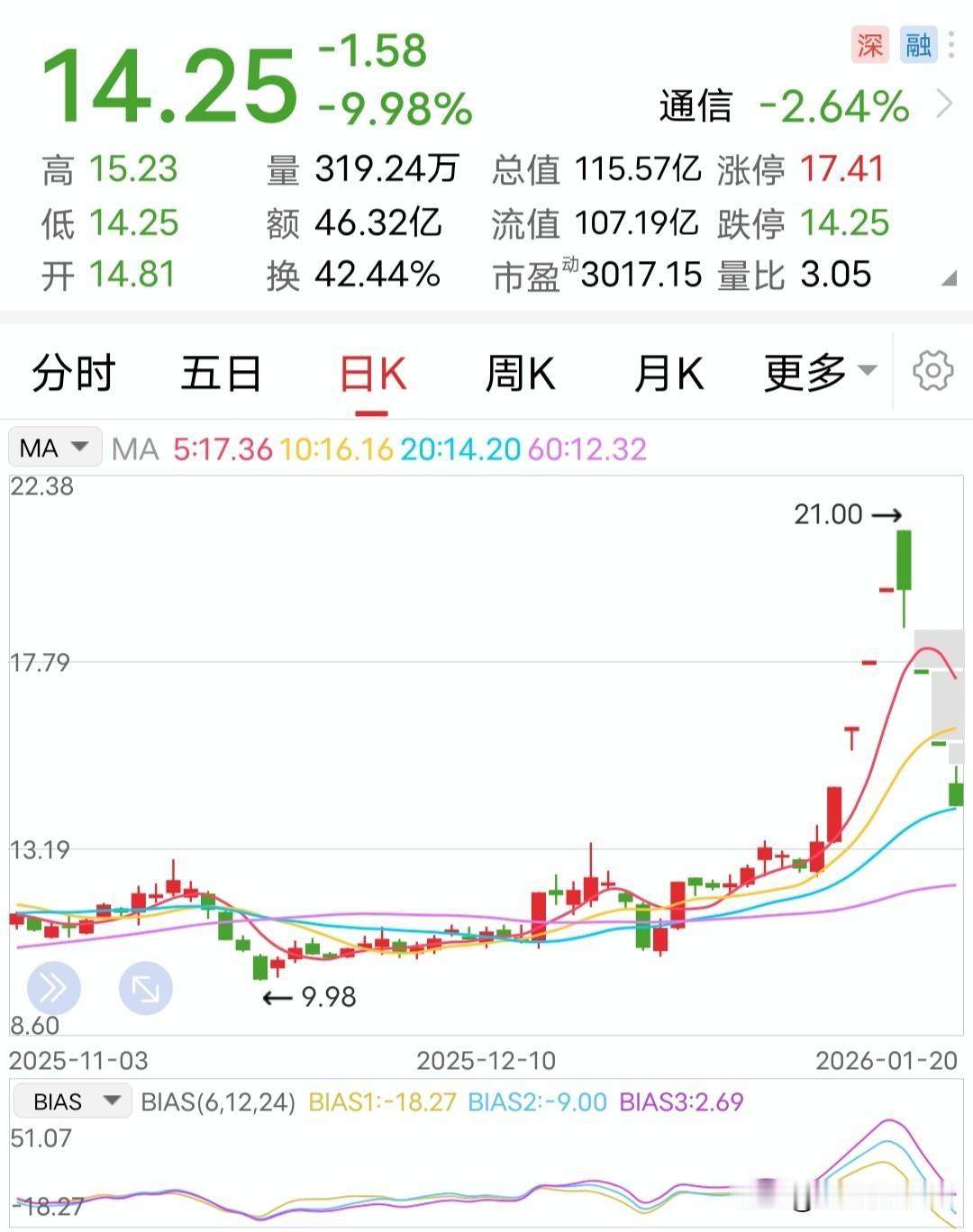973x1232 pixels.
Task: Tap the diagonal arrow to enter landscape view
Action: click(146, 987)
